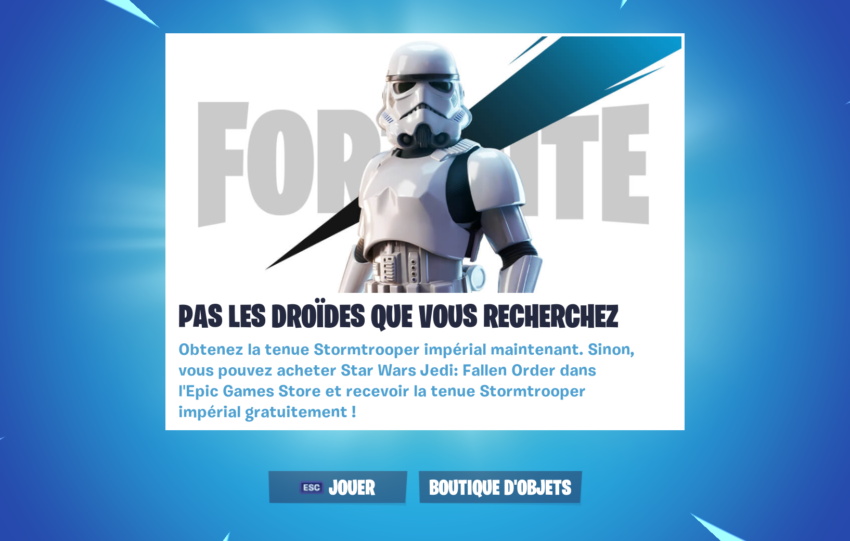This screenshot has width=850, height=541.
Task: Open the BOUTIQUE D'OBJETS item shop
Action: pyautogui.click(x=500, y=487)
